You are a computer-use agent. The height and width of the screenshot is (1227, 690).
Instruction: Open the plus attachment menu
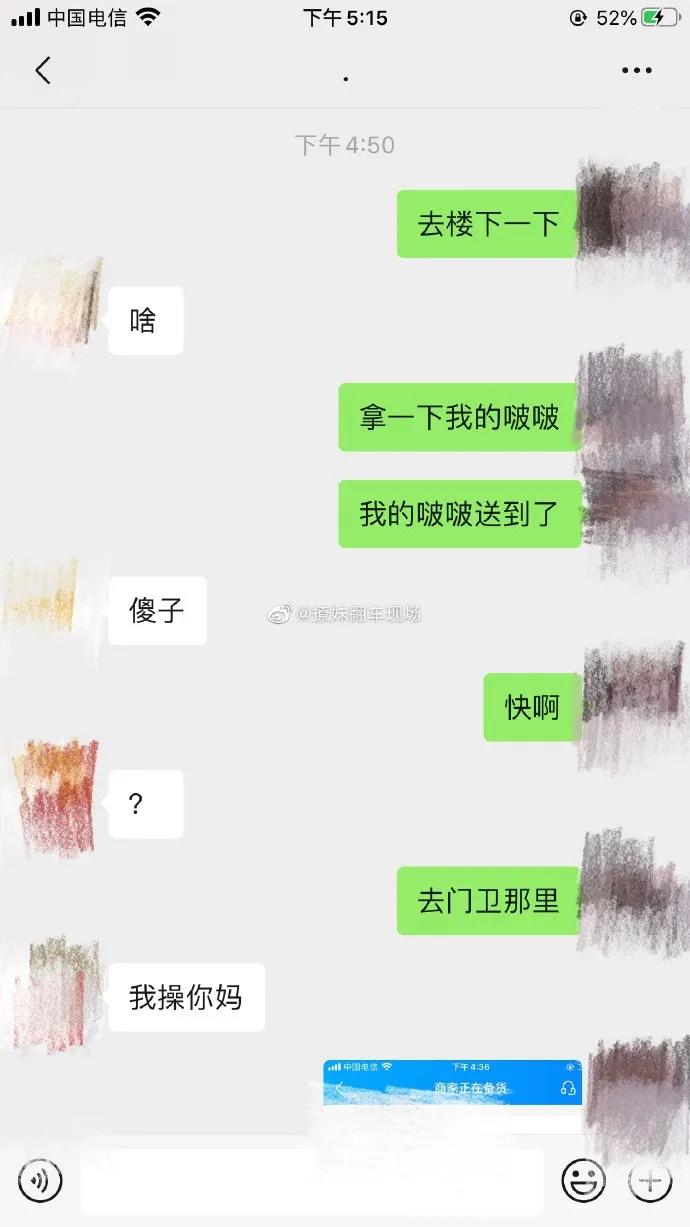(x=650, y=1182)
